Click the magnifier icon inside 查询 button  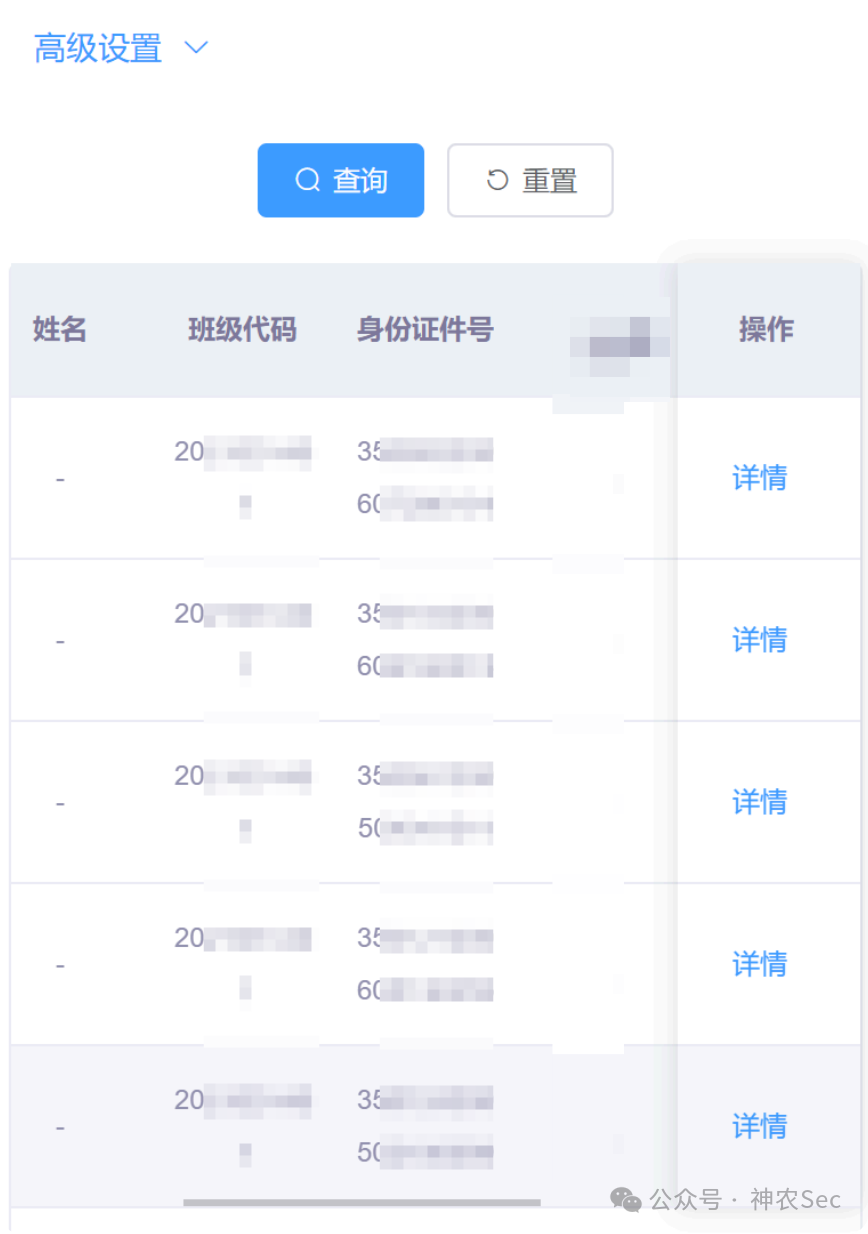[306, 180]
